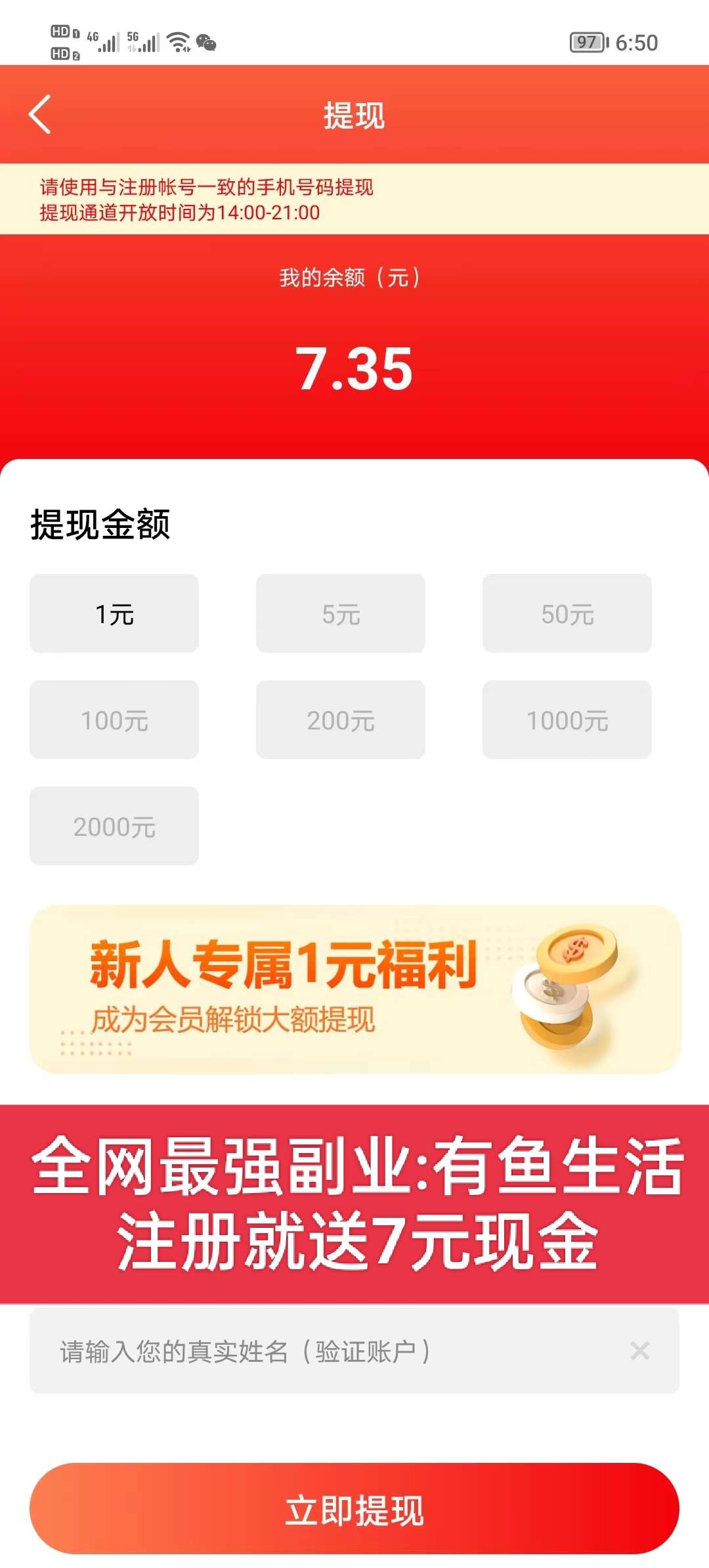709x1568 pixels.
Task: Pick the 200元 amount chip
Action: 340,720
